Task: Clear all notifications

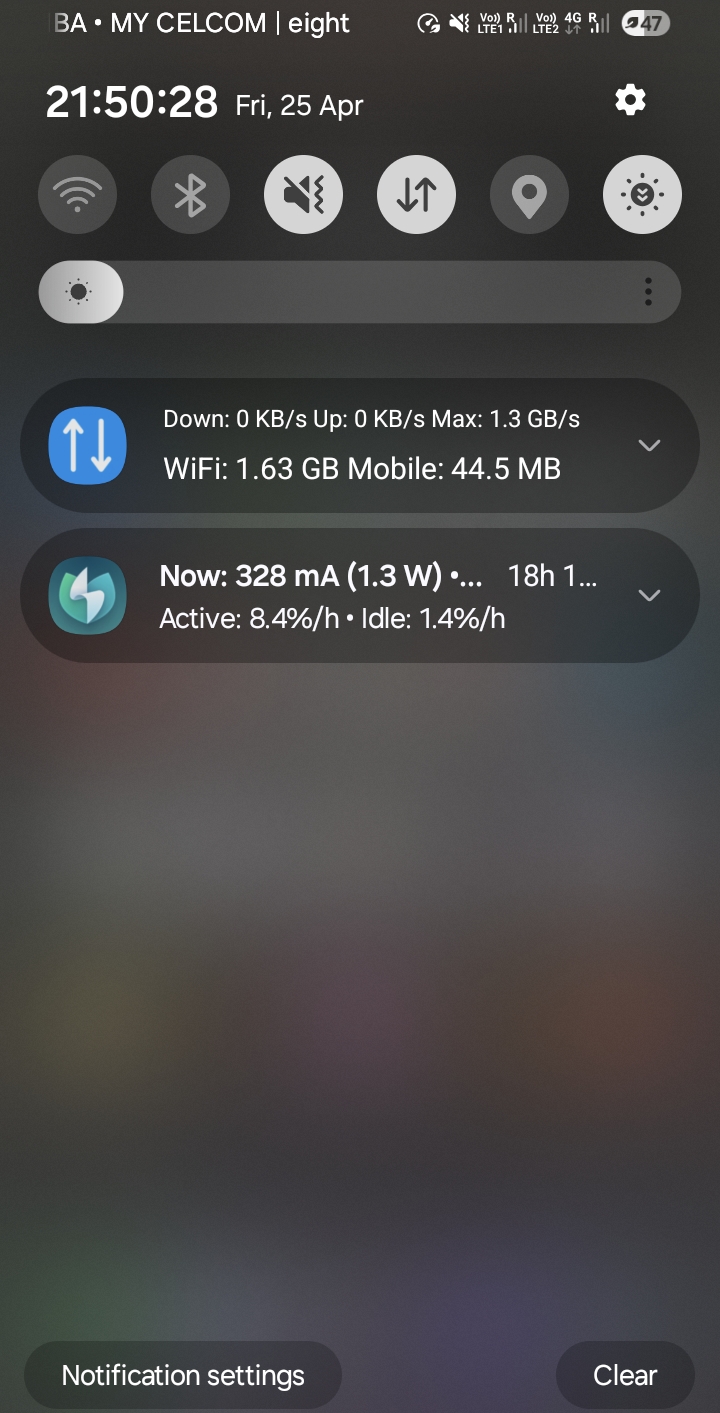Action: coord(625,1375)
